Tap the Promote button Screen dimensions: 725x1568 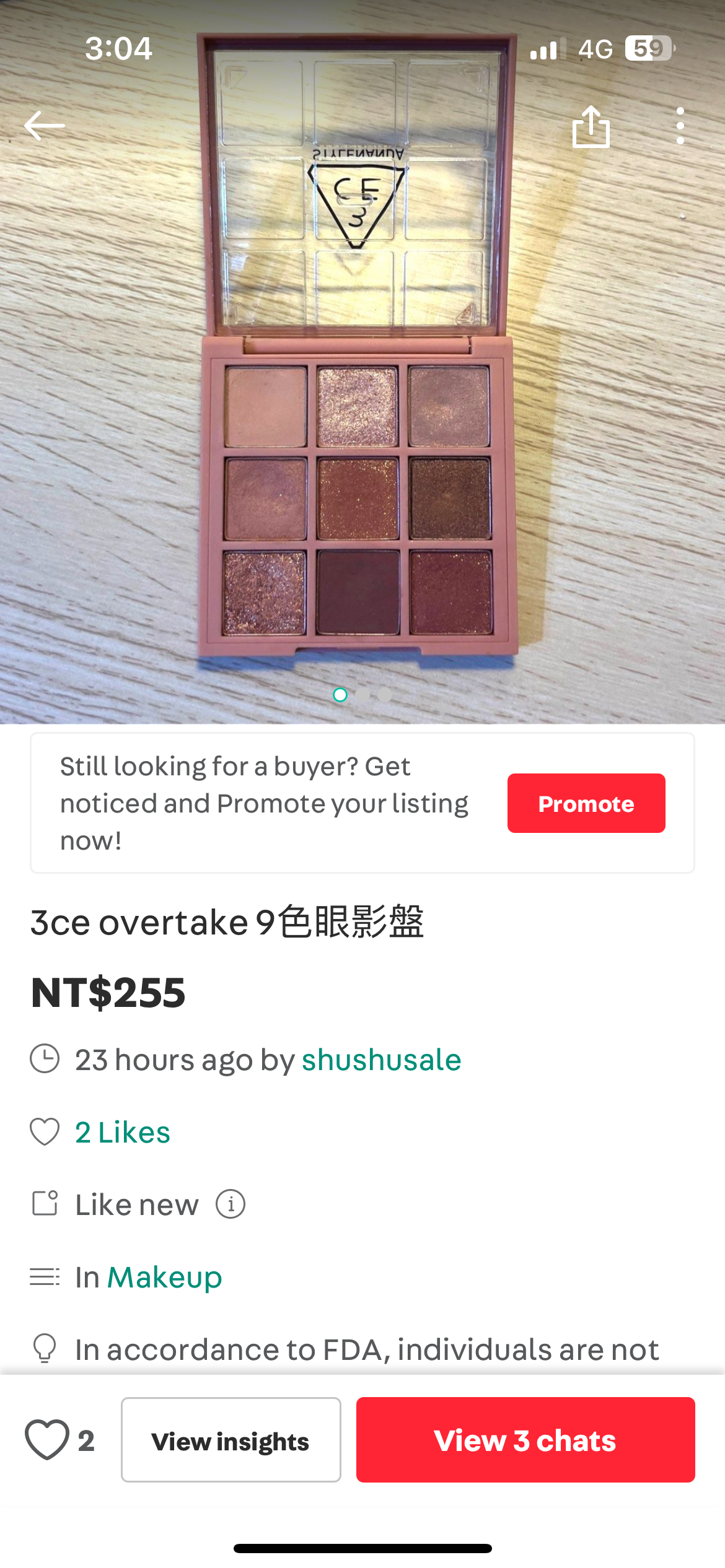tap(586, 803)
